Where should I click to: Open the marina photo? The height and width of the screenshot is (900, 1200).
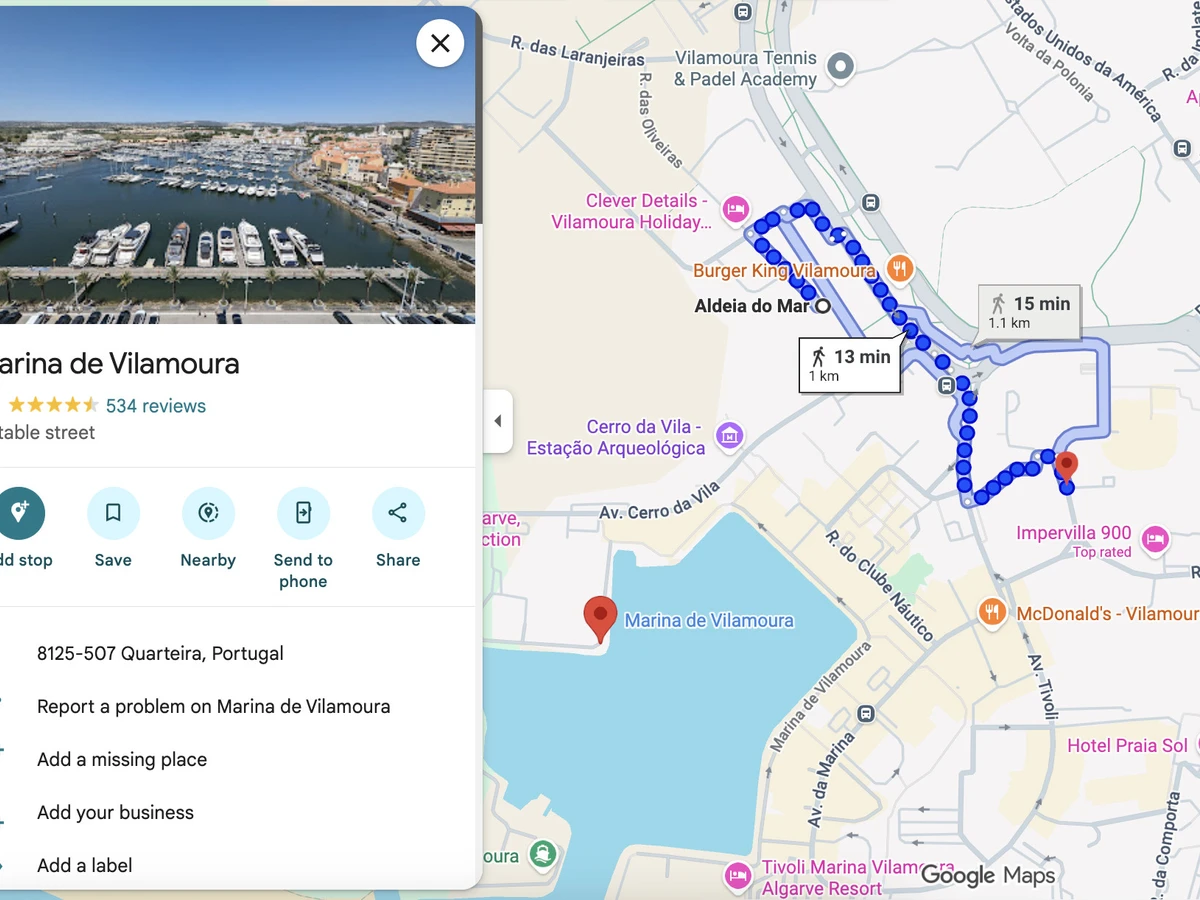pos(237,165)
